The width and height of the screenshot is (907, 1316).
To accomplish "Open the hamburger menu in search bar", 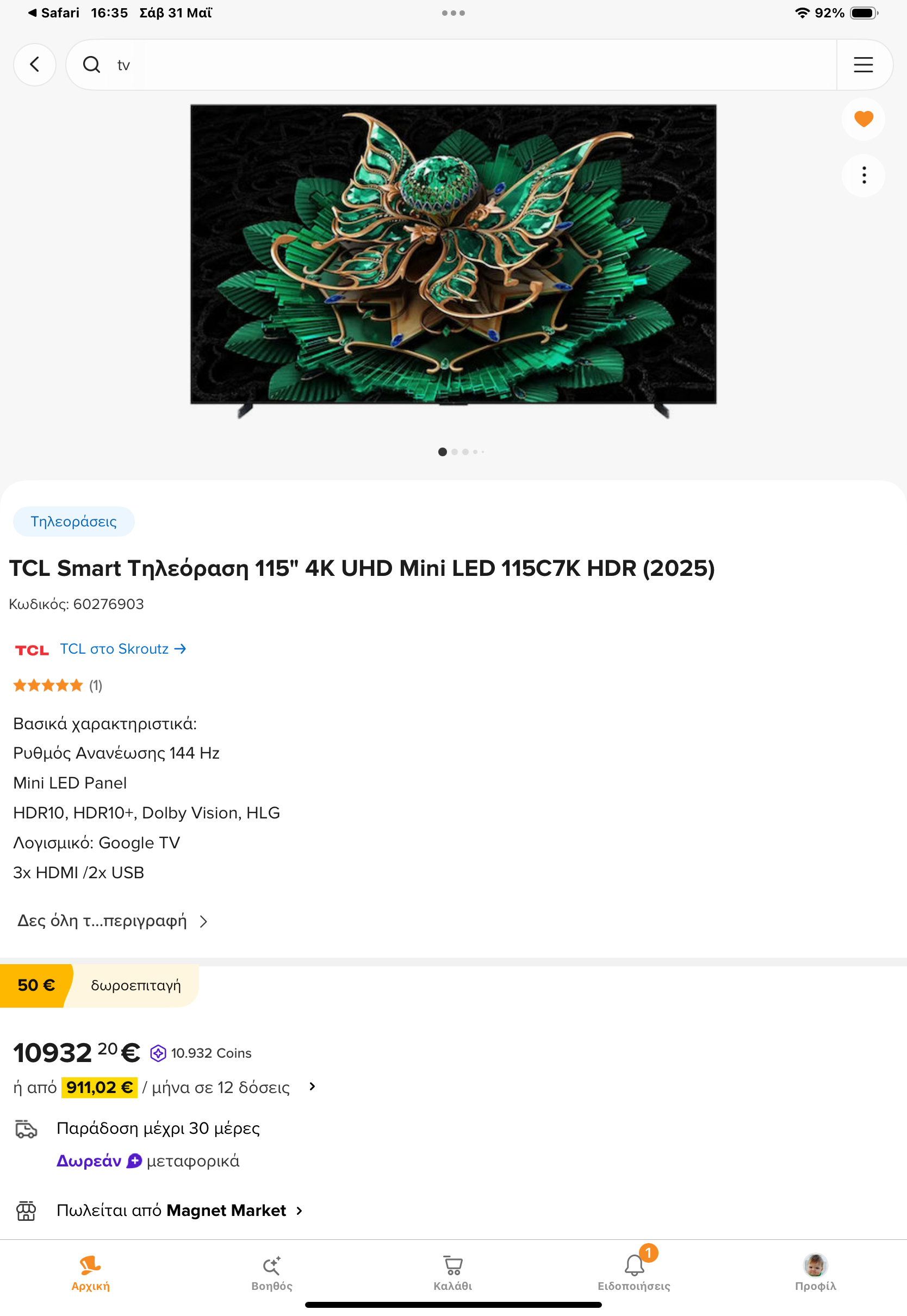I will click(x=862, y=65).
